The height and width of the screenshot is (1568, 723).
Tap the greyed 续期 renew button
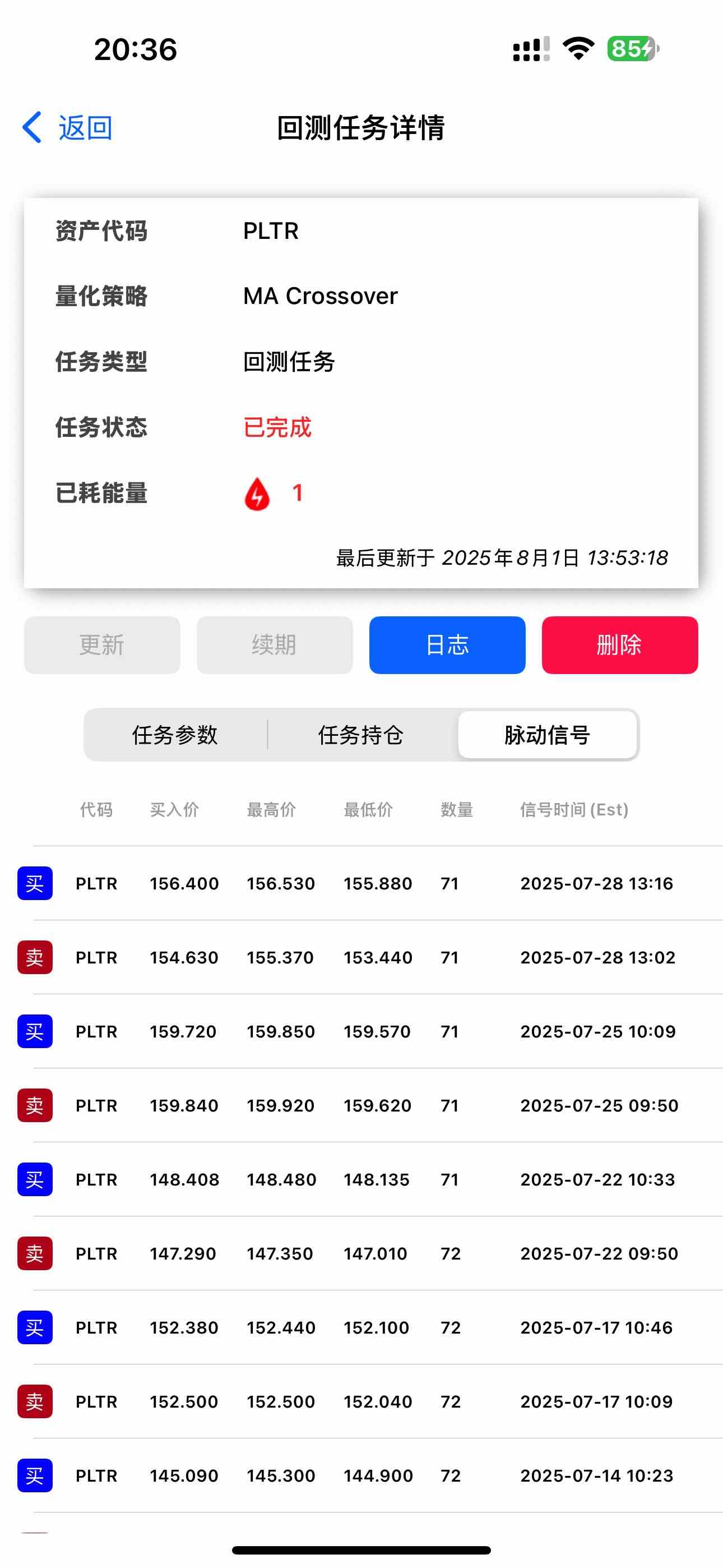tap(275, 644)
